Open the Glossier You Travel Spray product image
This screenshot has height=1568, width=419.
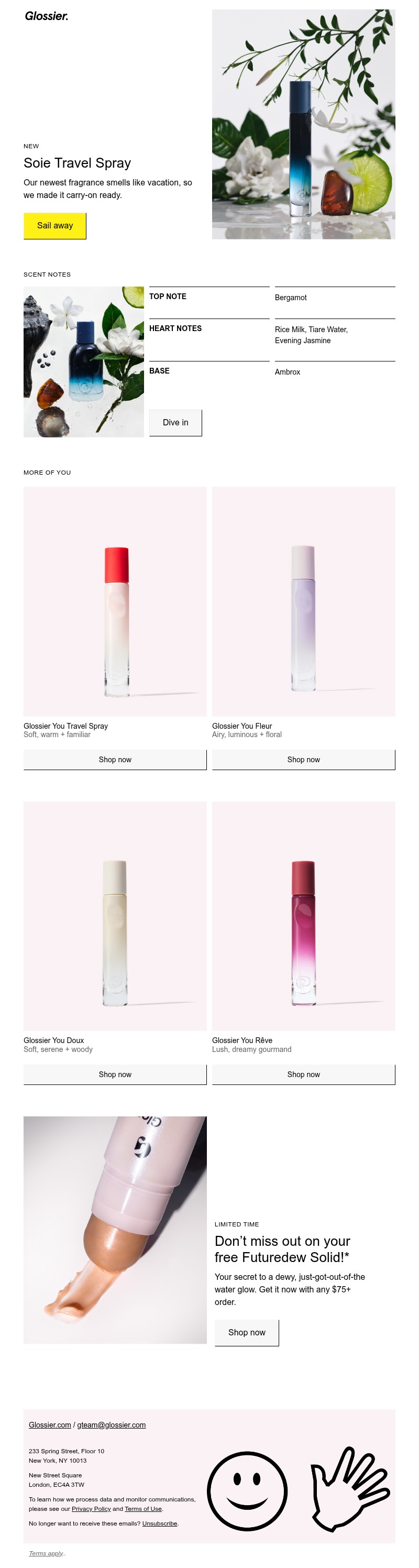[x=115, y=601]
